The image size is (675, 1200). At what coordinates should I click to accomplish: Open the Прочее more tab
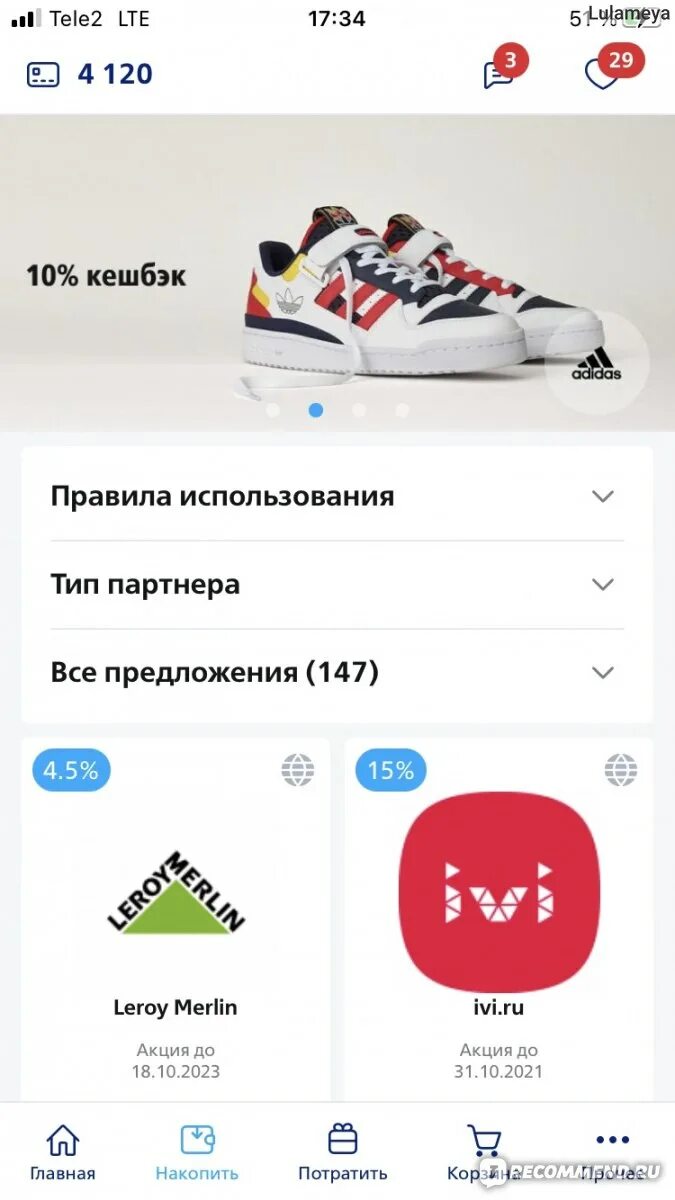pyautogui.click(x=612, y=1152)
